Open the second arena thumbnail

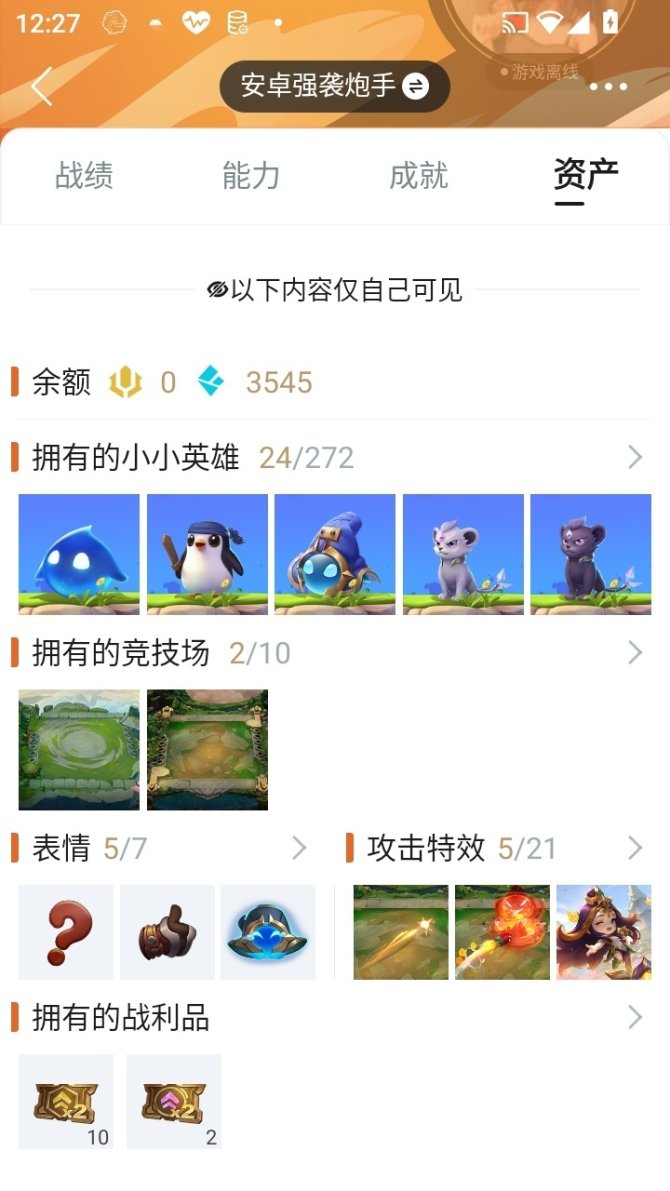[207, 750]
